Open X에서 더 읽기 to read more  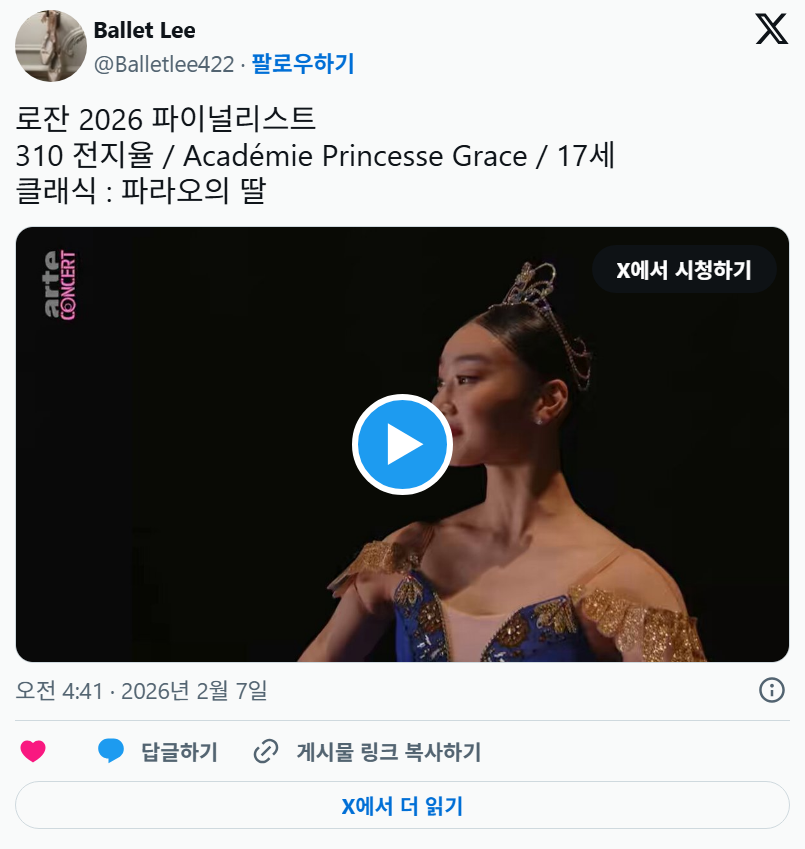coord(402,806)
